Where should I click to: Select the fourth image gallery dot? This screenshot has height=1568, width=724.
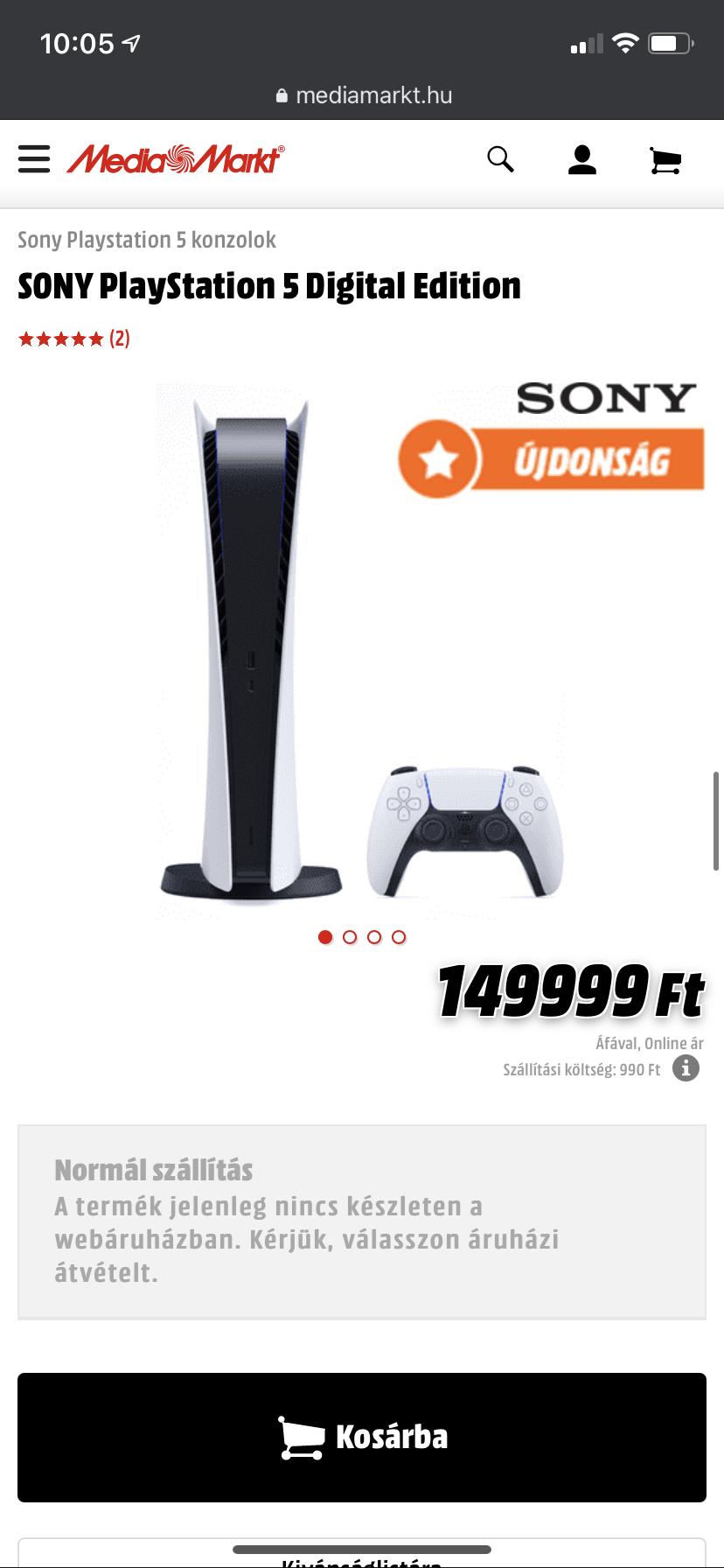pyautogui.click(x=399, y=937)
